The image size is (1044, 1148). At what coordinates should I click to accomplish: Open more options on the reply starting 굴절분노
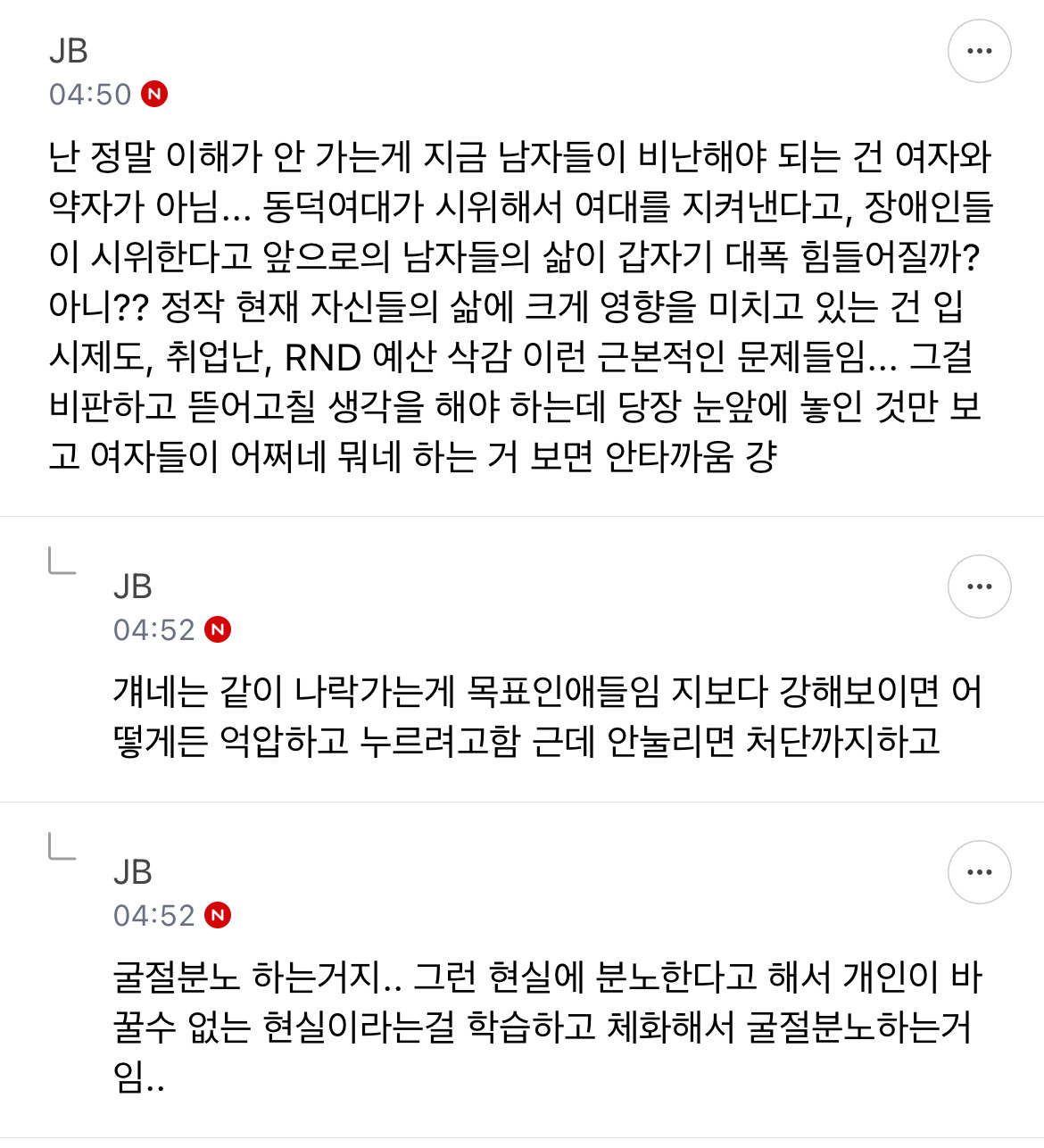tap(979, 872)
